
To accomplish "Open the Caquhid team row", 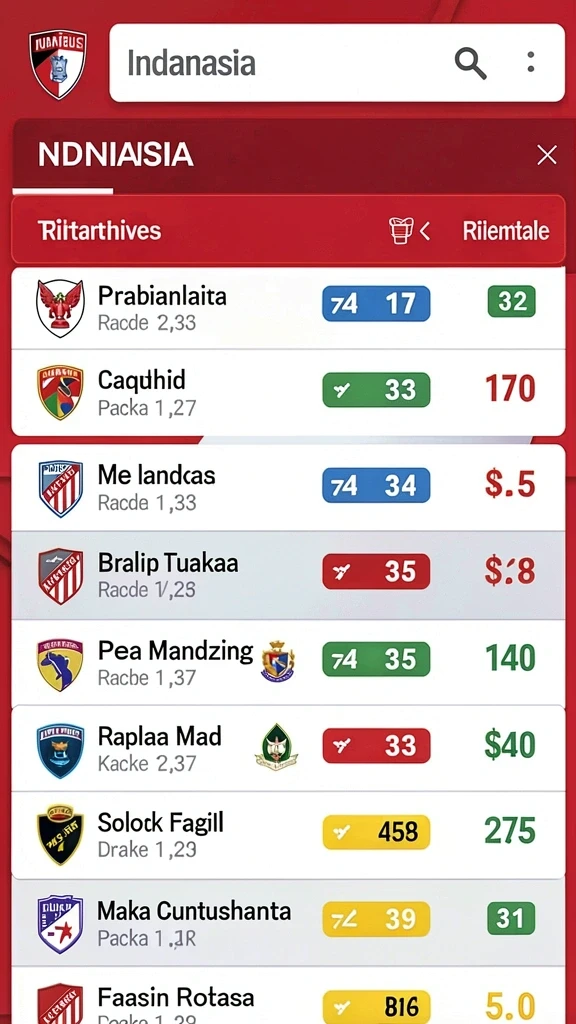I will pyautogui.click(x=288, y=392).
